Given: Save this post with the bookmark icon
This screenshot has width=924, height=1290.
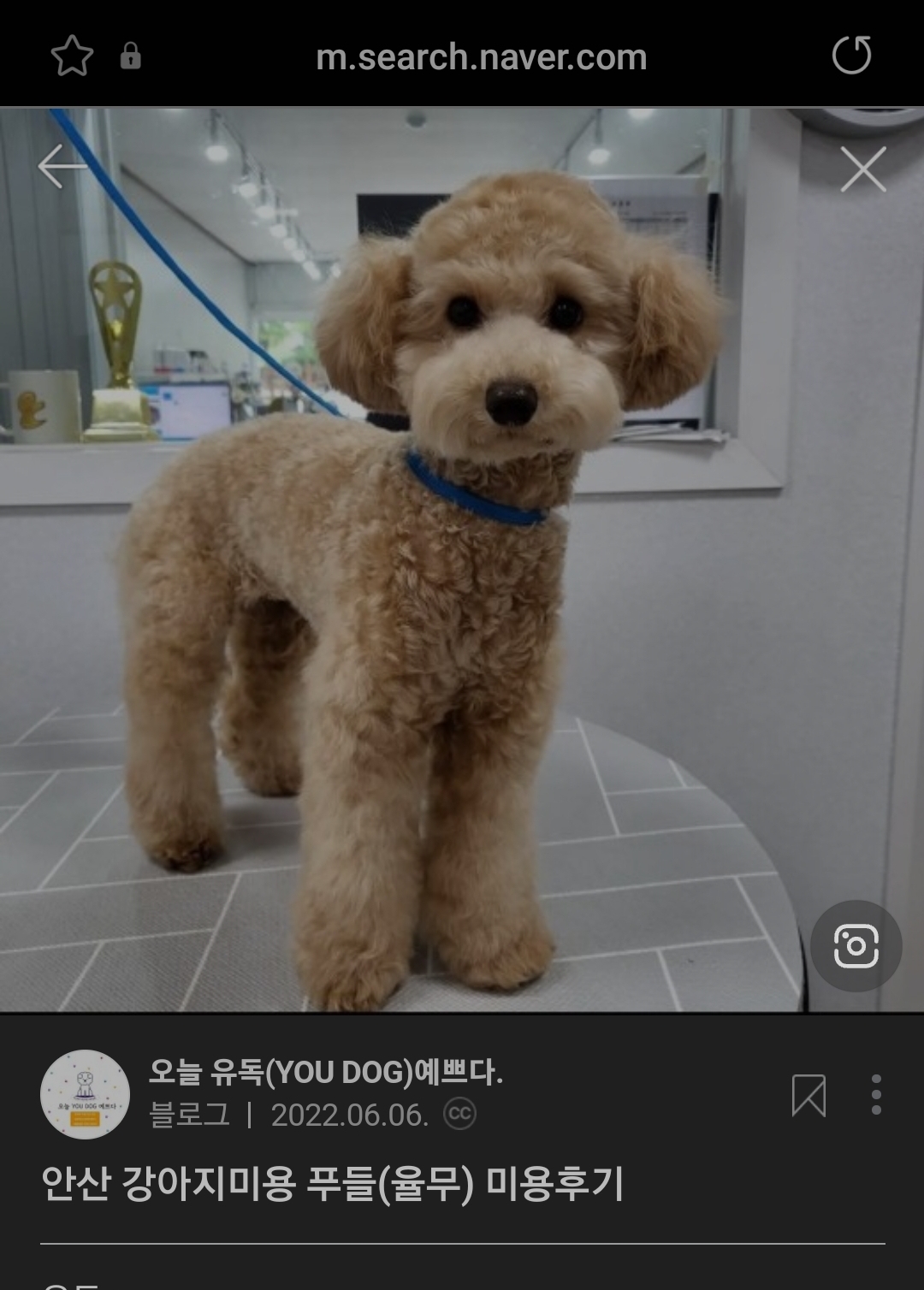Looking at the screenshot, I should [808, 1095].
